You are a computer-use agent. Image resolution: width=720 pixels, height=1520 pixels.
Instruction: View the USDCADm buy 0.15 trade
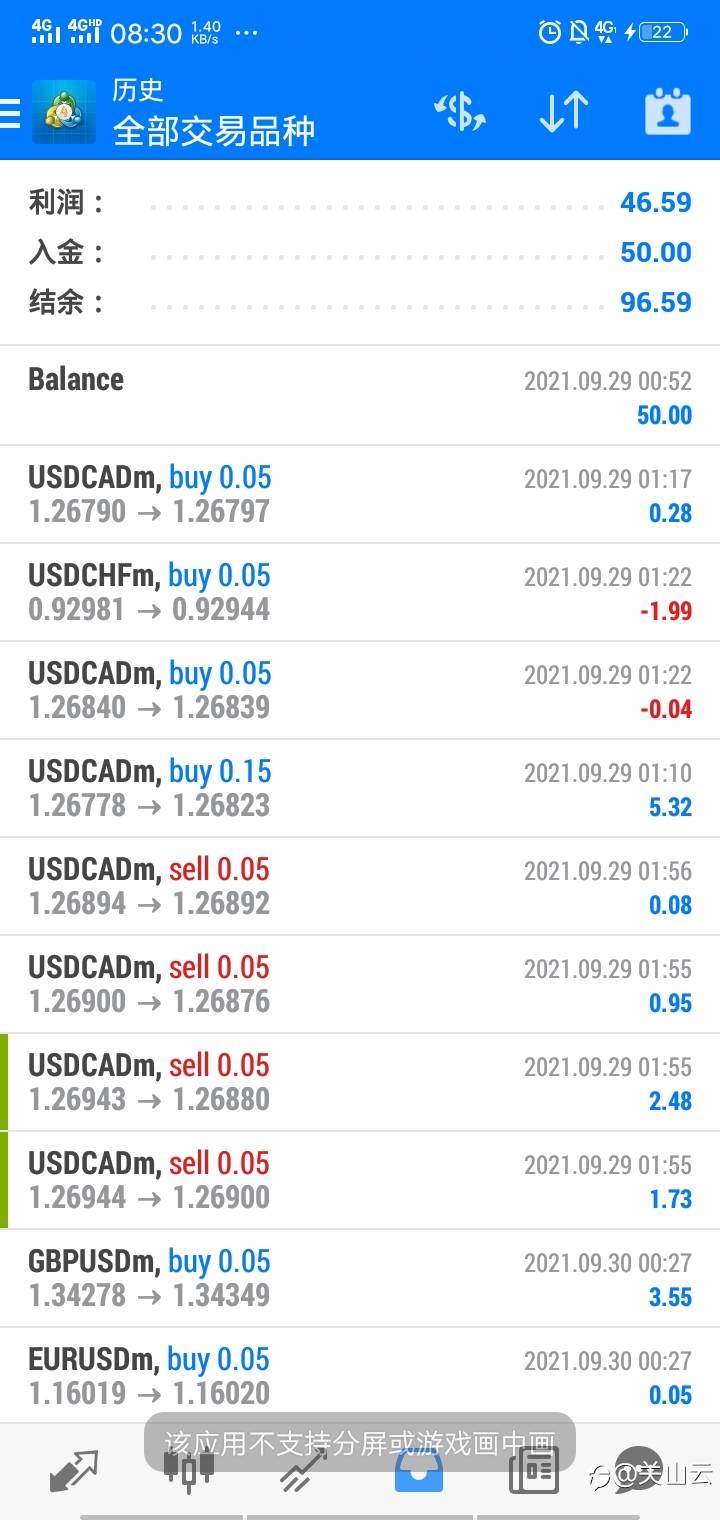tap(360, 788)
